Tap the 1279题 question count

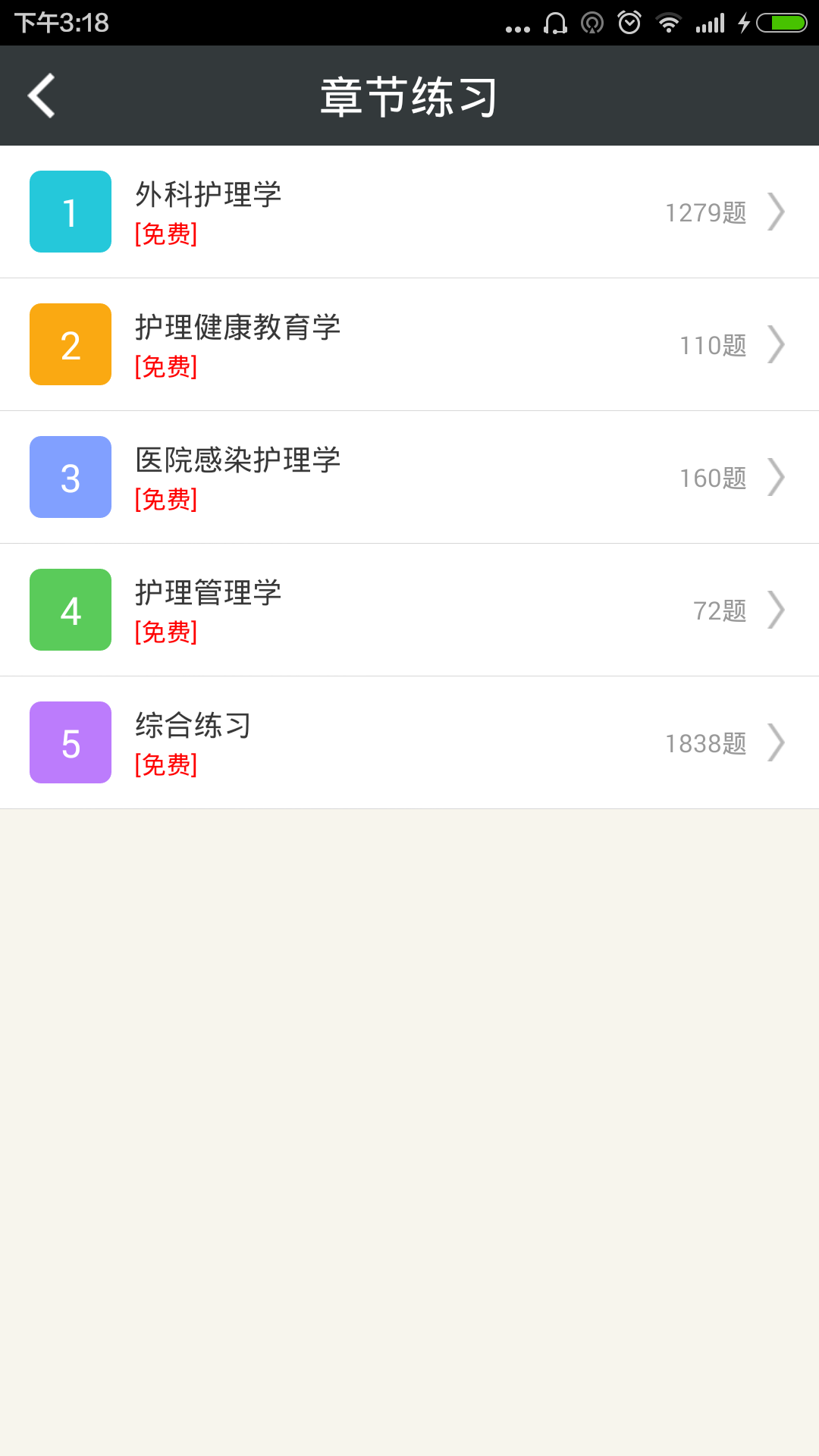click(x=705, y=212)
